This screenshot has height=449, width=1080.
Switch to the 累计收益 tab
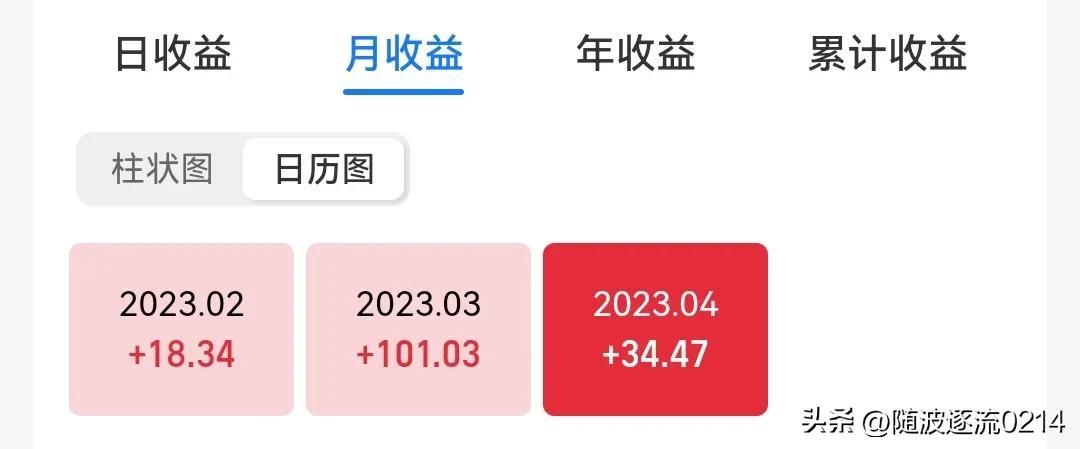(x=887, y=54)
